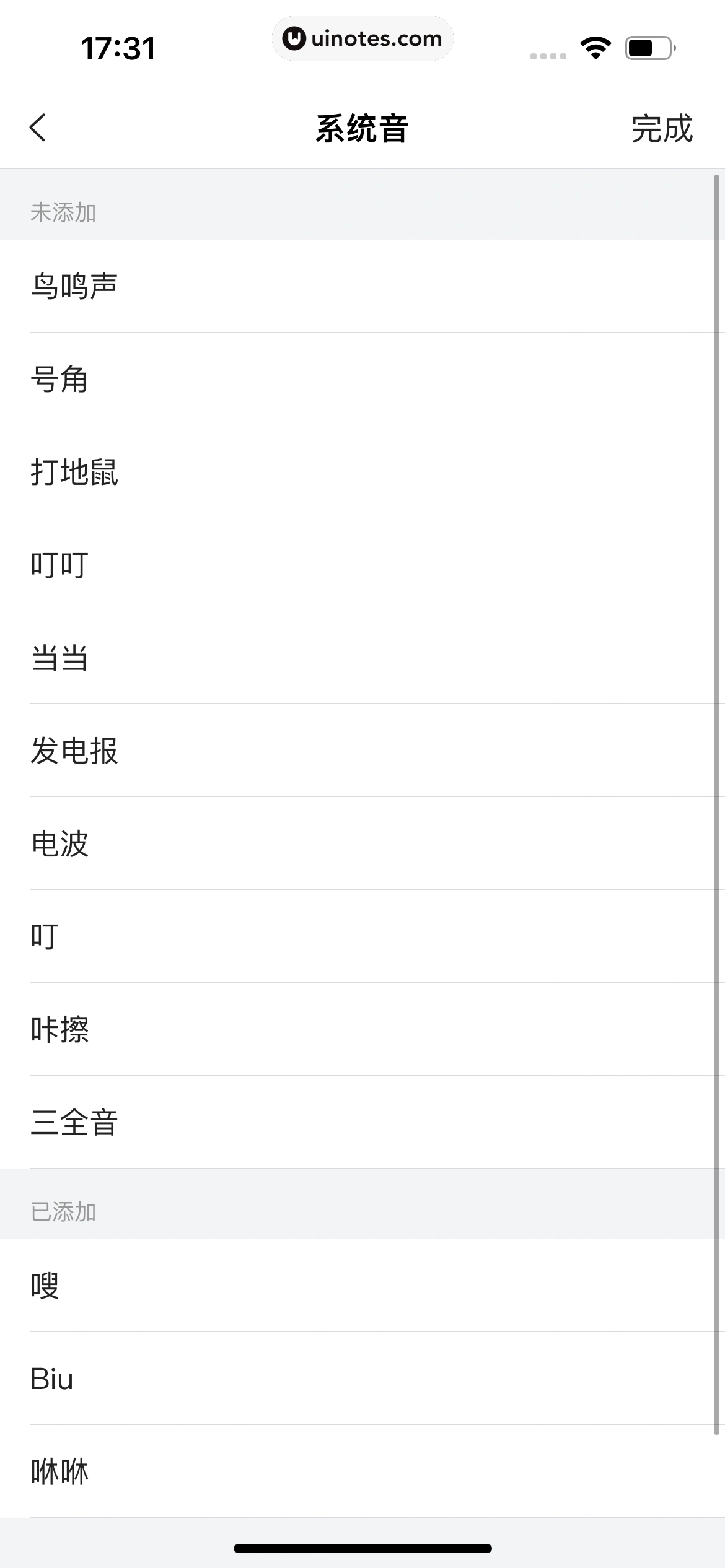Pick the 咔擦 sound
725x1568 pixels.
[60, 1029]
